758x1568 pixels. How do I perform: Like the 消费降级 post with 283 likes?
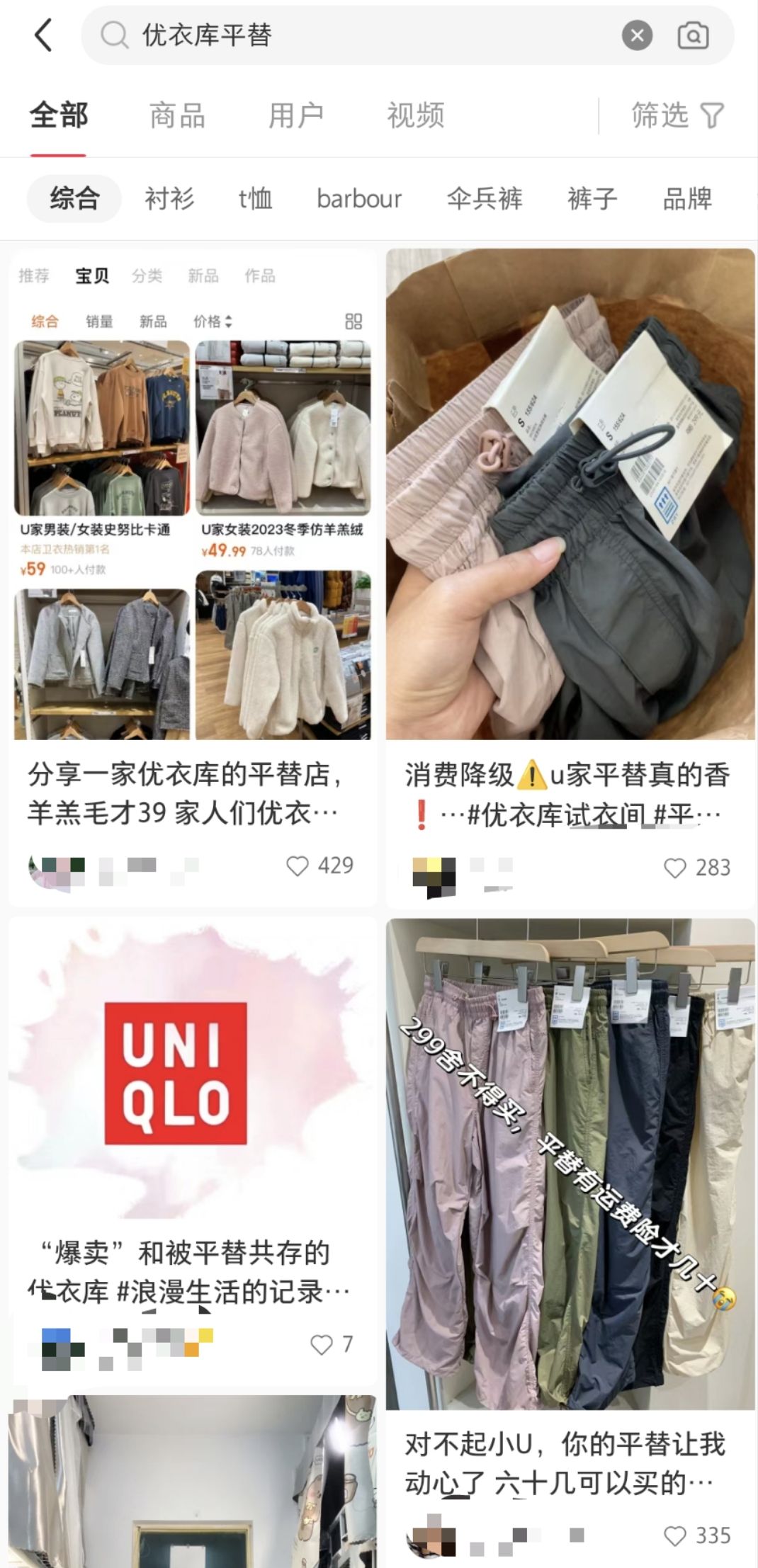coord(675,868)
